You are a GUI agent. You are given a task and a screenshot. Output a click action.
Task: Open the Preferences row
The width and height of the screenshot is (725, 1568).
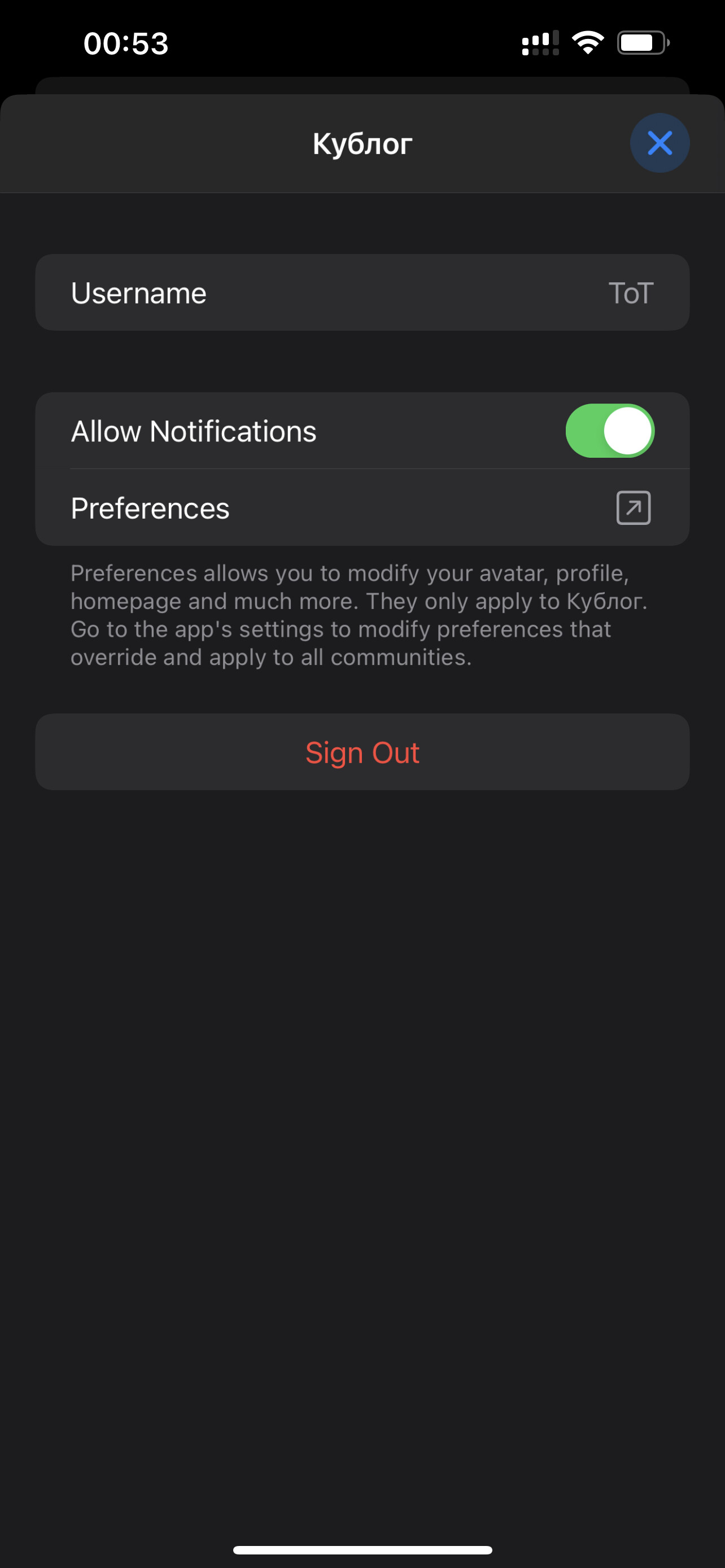pos(361,507)
